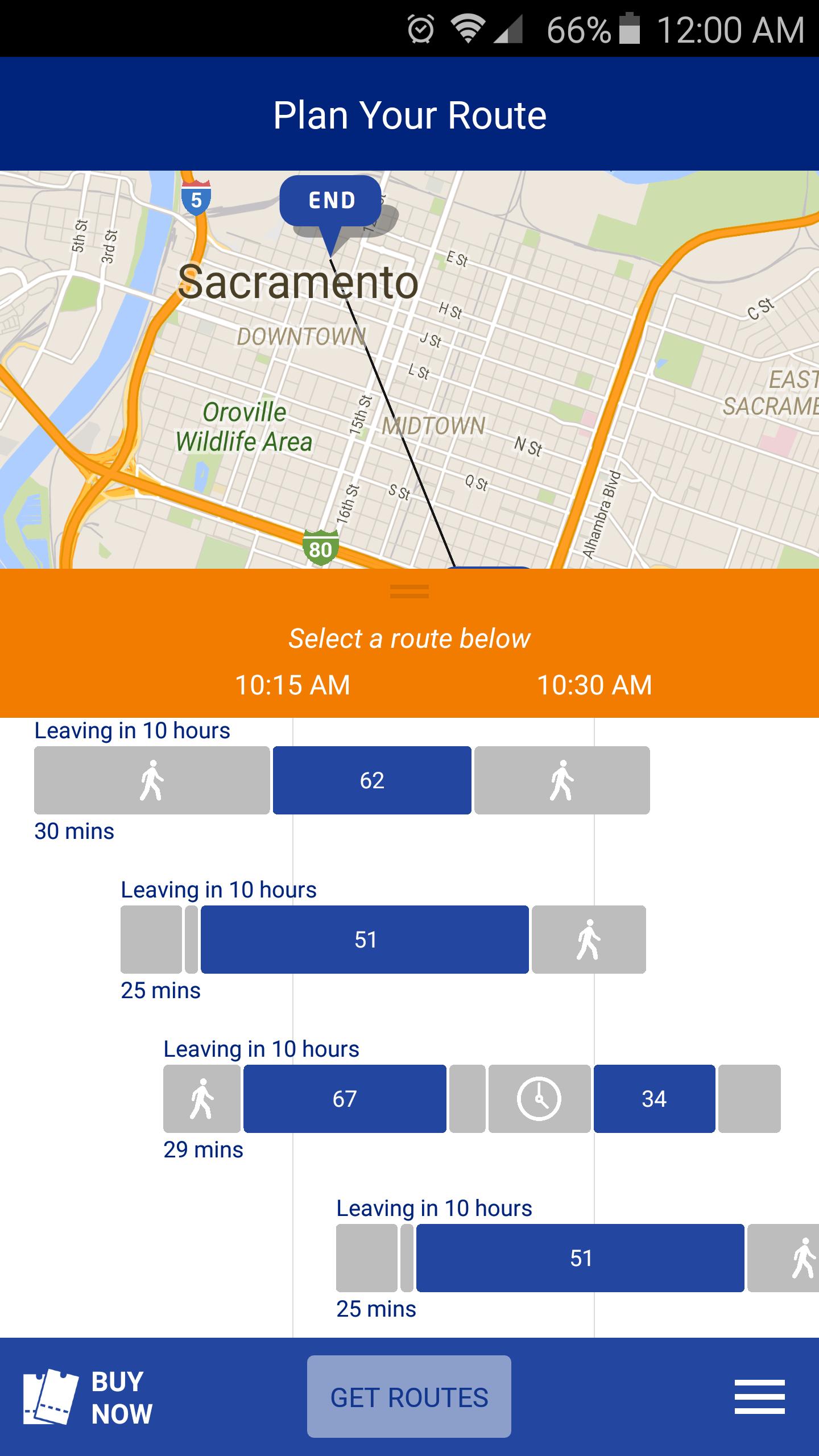Tap the END marker on the map
The height and width of the screenshot is (1456, 819).
[330, 201]
